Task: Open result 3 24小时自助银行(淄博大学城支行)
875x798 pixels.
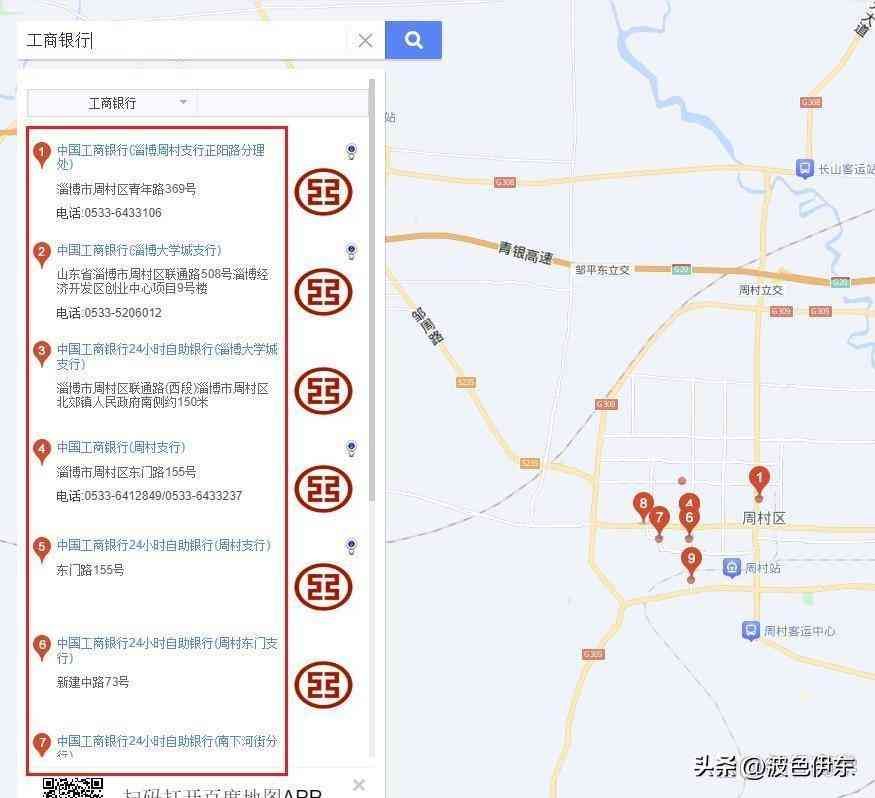Action: [166, 350]
